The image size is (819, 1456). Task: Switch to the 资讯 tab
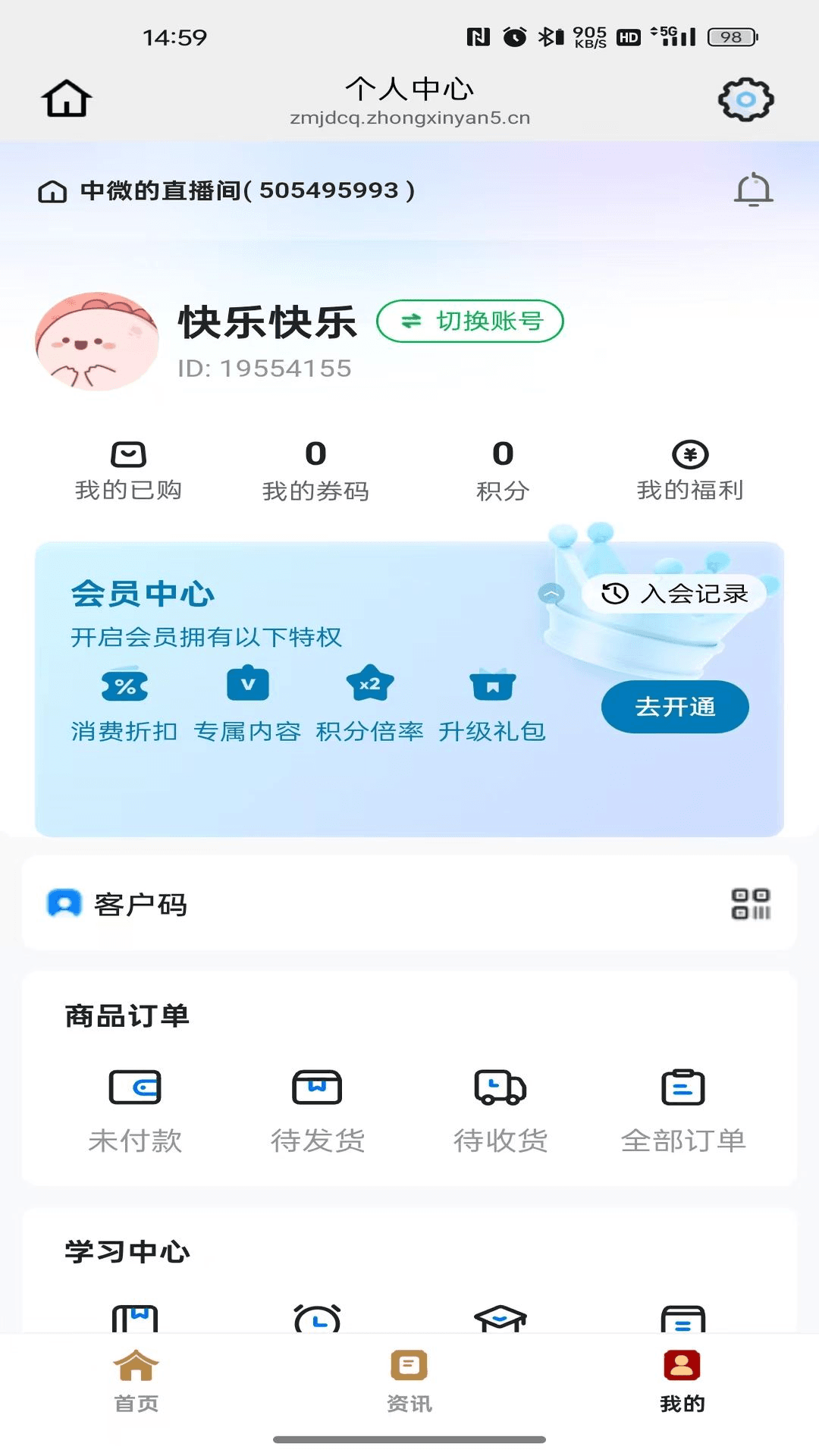409,1380
